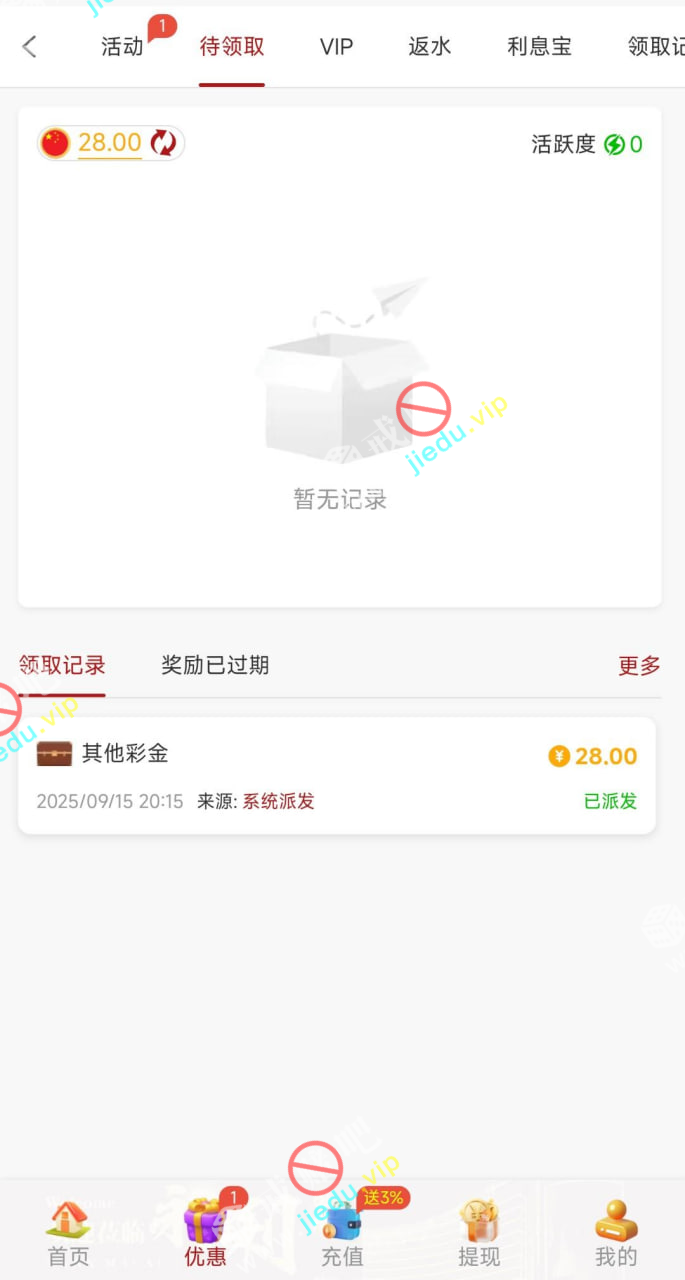
Task: Open the 利息宝 tab
Action: coord(539,47)
